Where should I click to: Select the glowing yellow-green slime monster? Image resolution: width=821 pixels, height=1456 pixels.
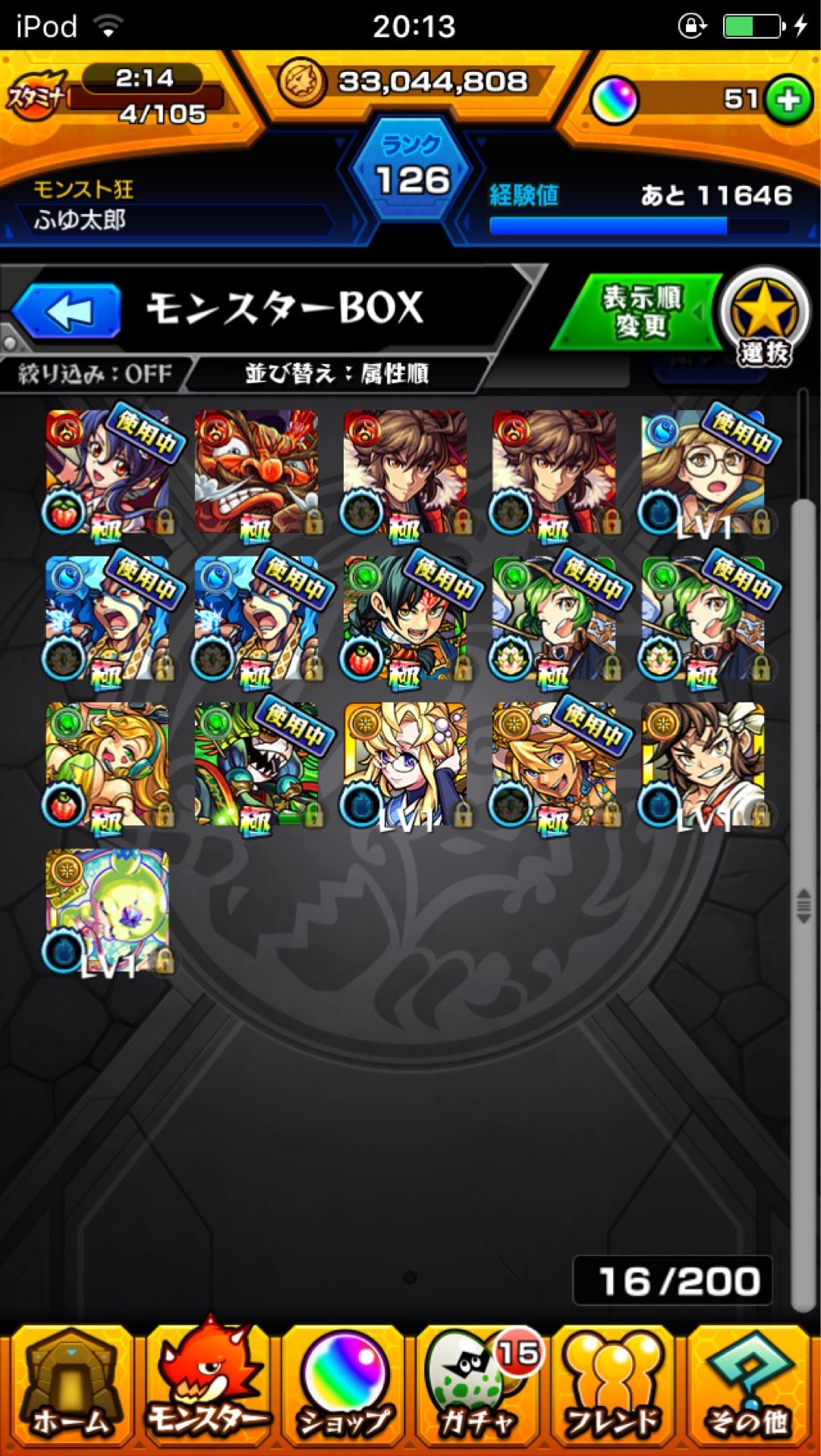tap(108, 910)
